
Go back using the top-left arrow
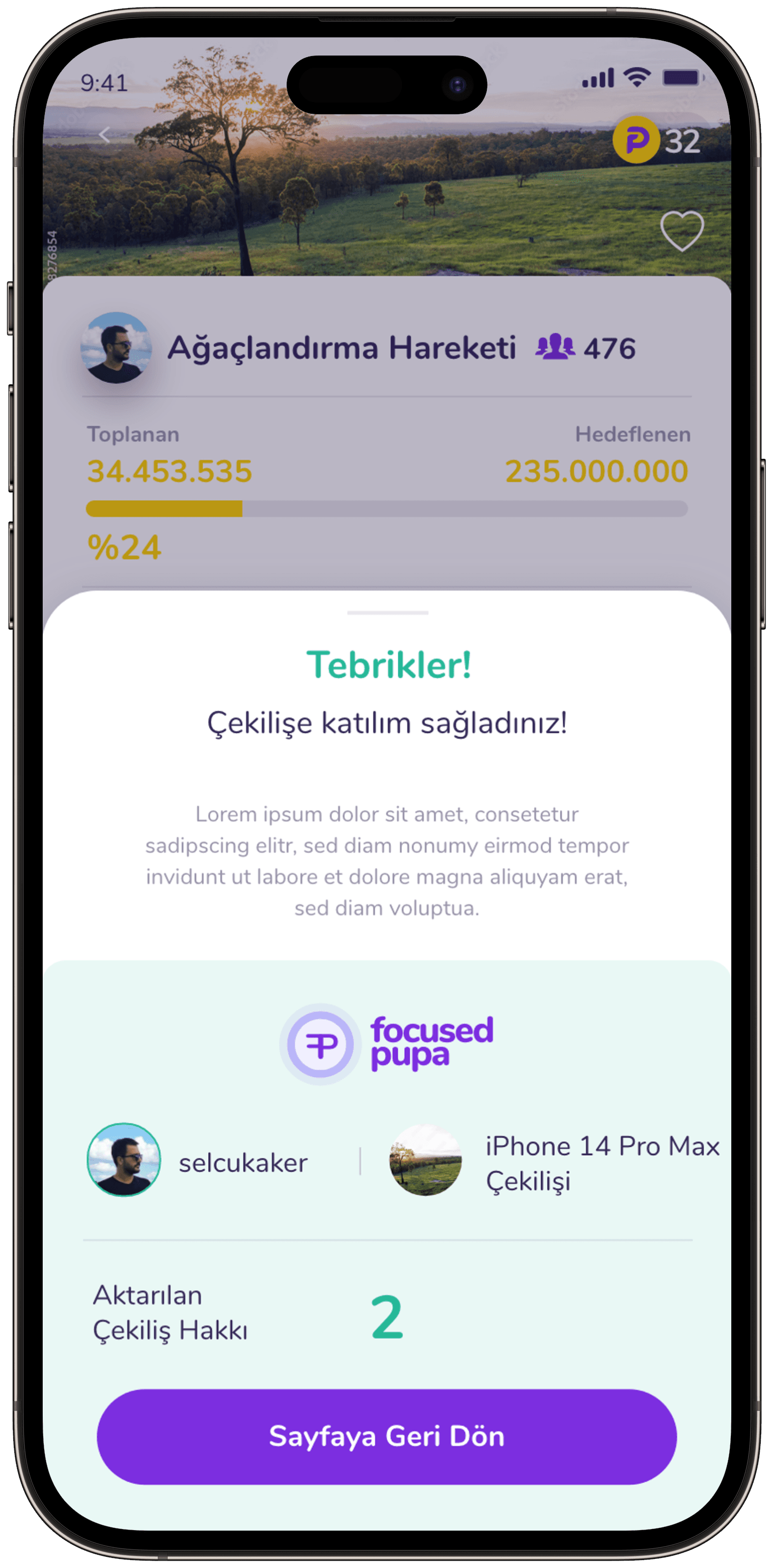coord(104,135)
